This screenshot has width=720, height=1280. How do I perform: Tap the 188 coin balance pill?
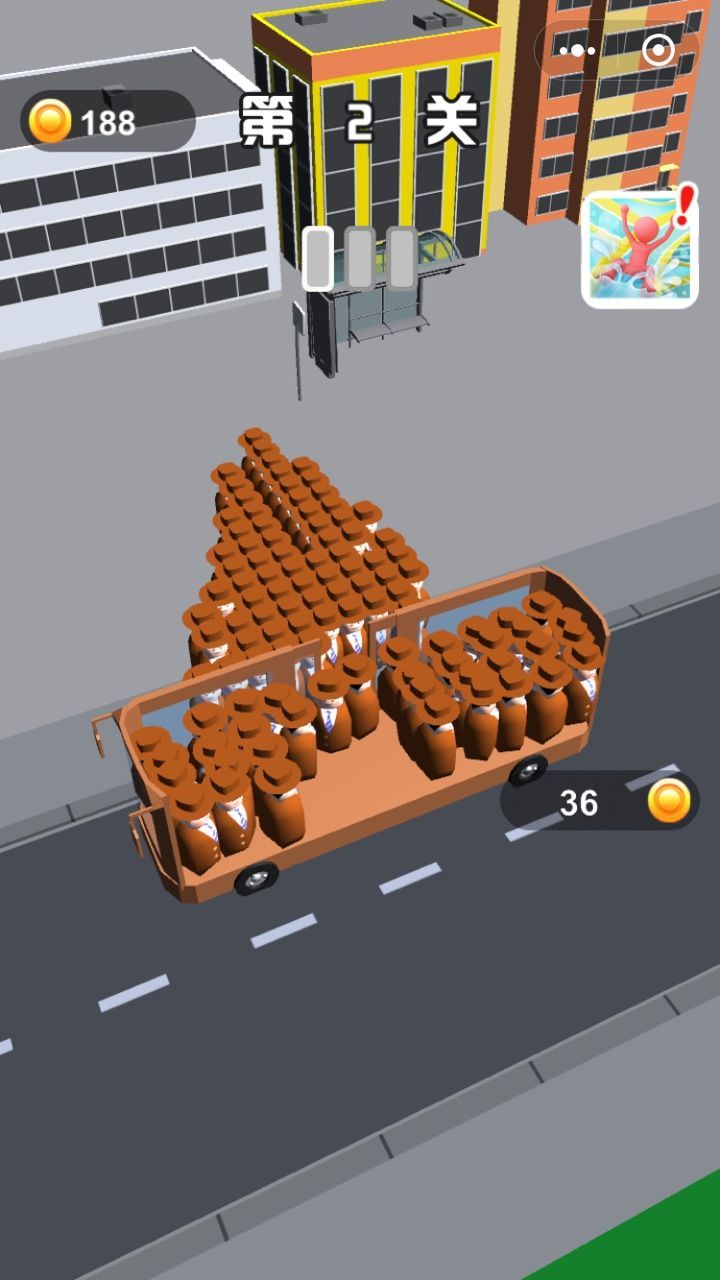[107, 122]
